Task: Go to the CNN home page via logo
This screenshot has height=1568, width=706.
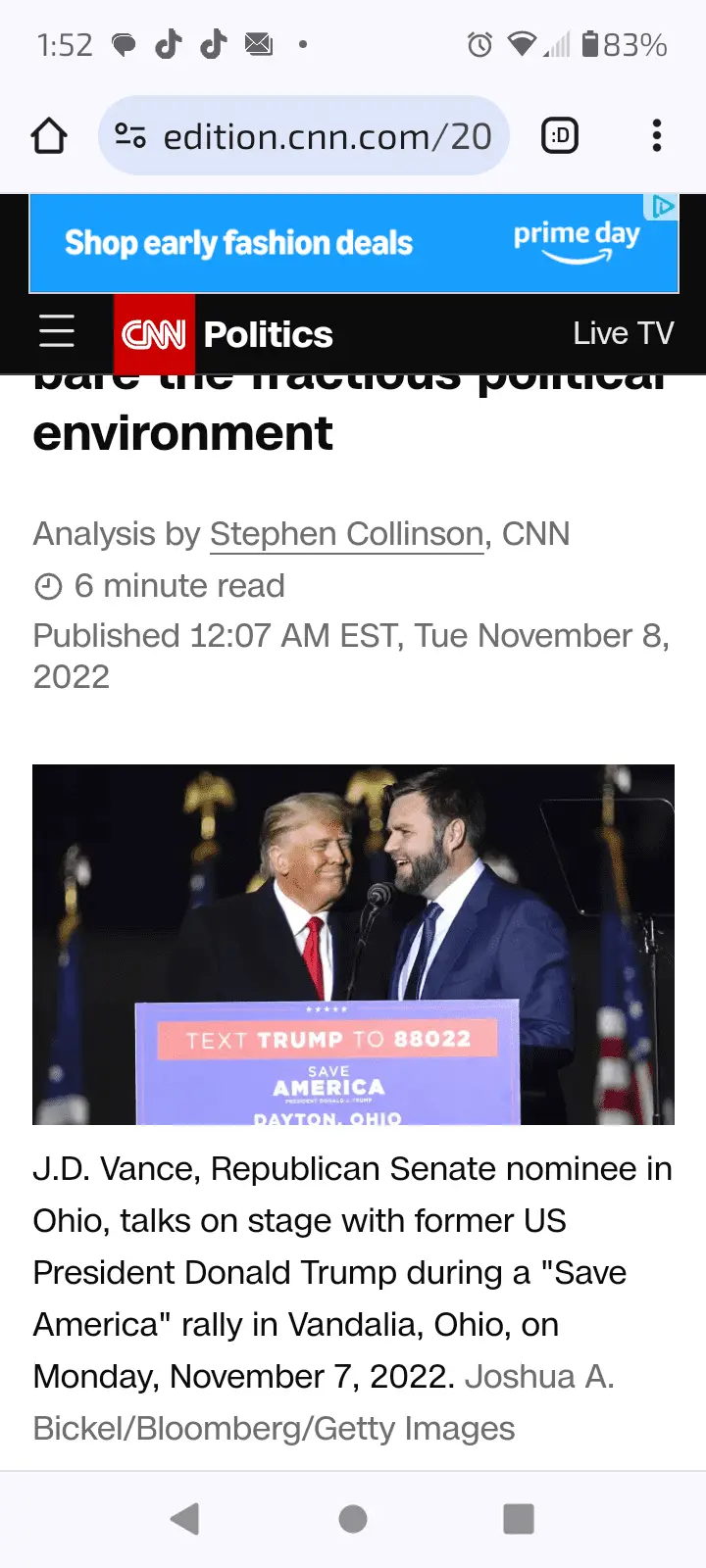Action: tap(154, 334)
